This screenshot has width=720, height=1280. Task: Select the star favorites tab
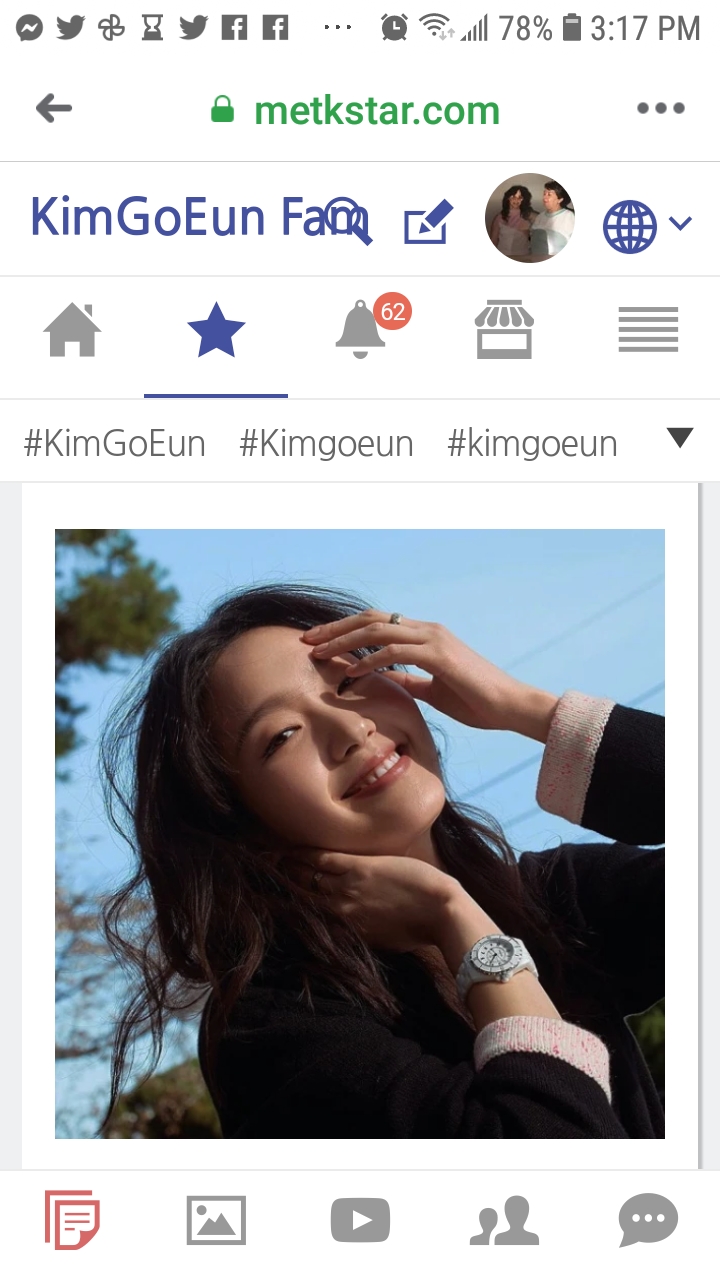click(x=216, y=332)
